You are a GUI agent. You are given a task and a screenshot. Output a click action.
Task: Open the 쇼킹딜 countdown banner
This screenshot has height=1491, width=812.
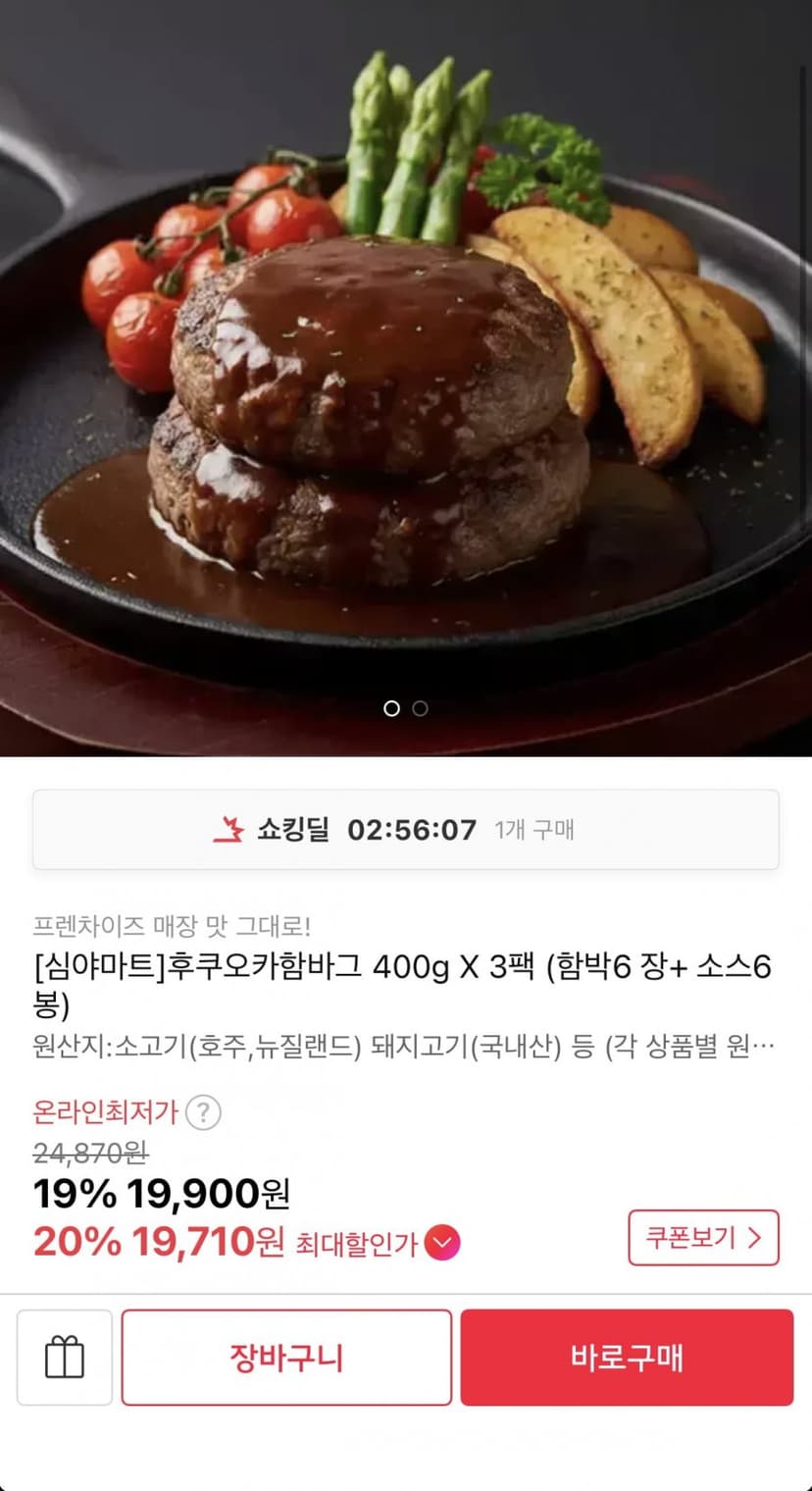(406, 830)
